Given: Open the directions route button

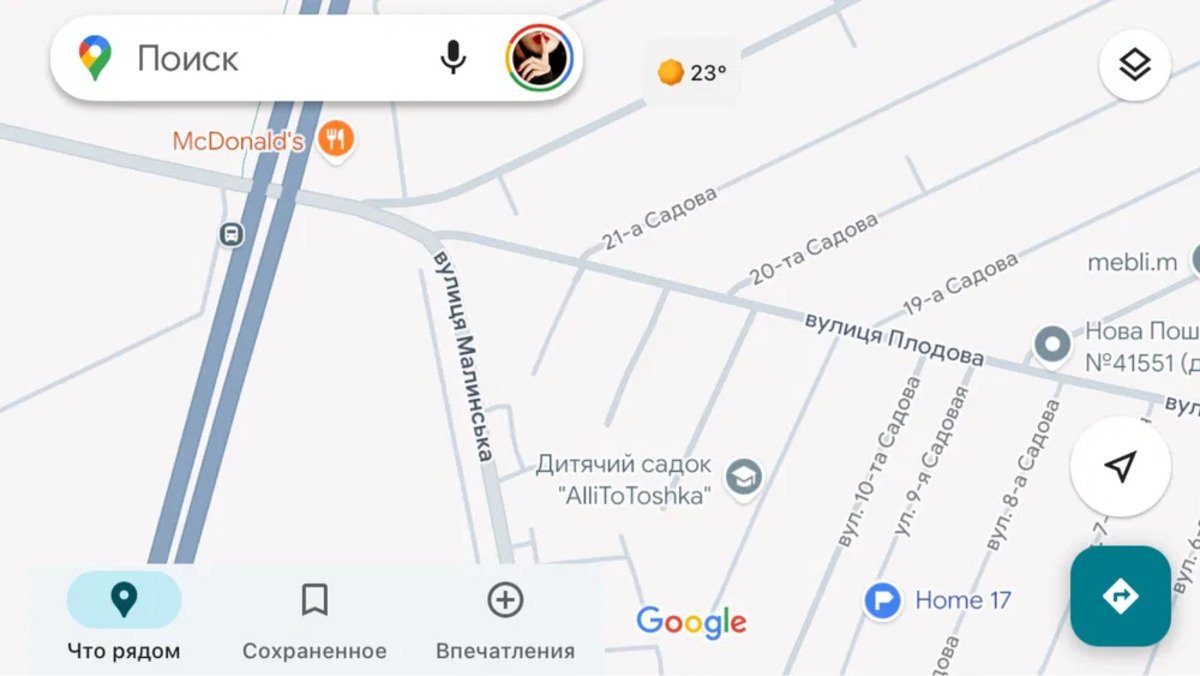Looking at the screenshot, I should pyautogui.click(x=1120, y=596).
